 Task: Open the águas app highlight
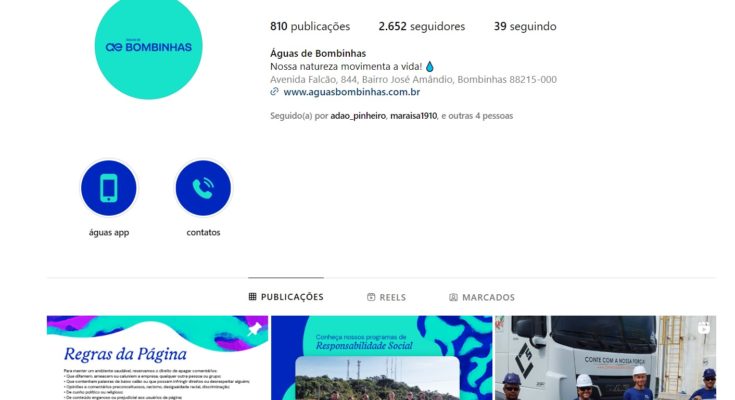pos(108,188)
